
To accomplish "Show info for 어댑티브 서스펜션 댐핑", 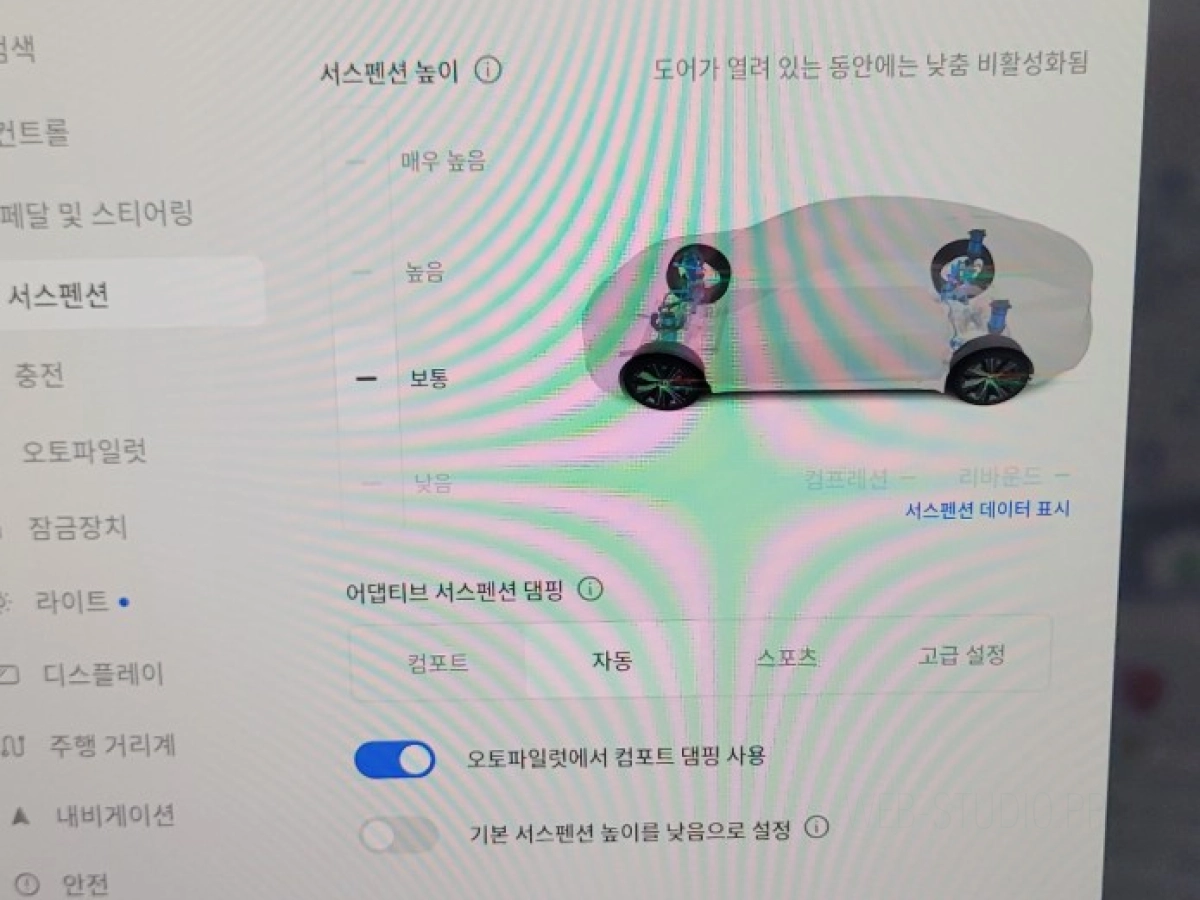I will point(591,589).
